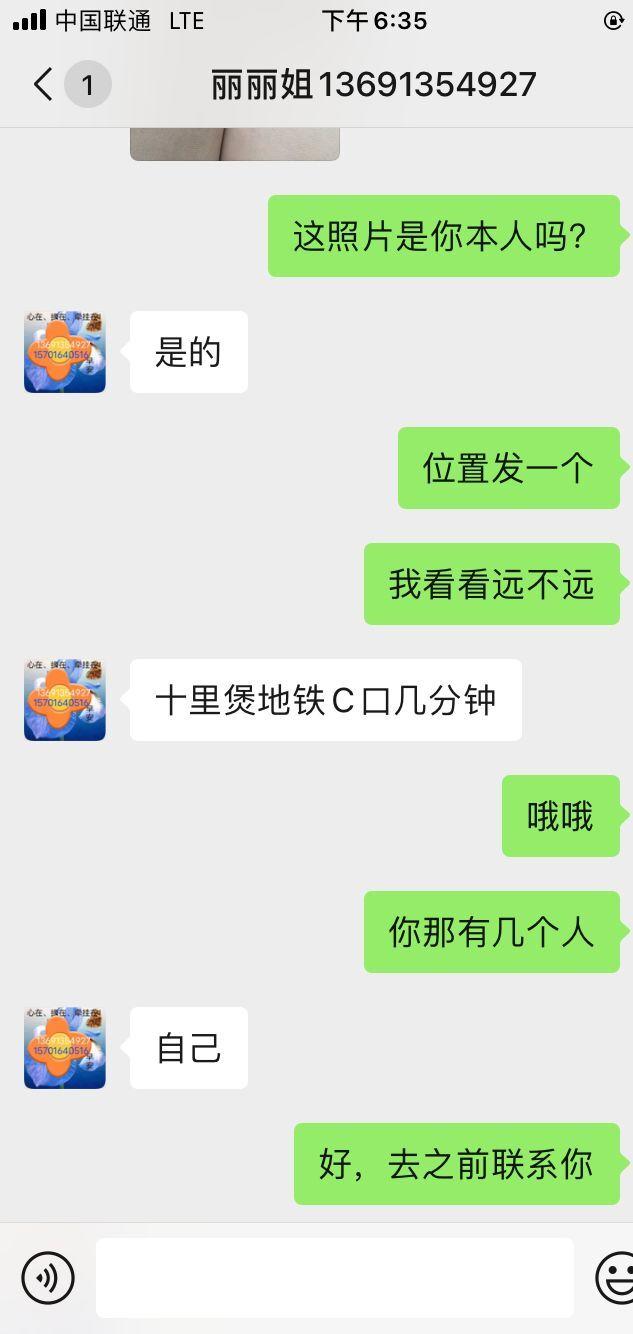Tap the message text field

(x=334, y=1277)
